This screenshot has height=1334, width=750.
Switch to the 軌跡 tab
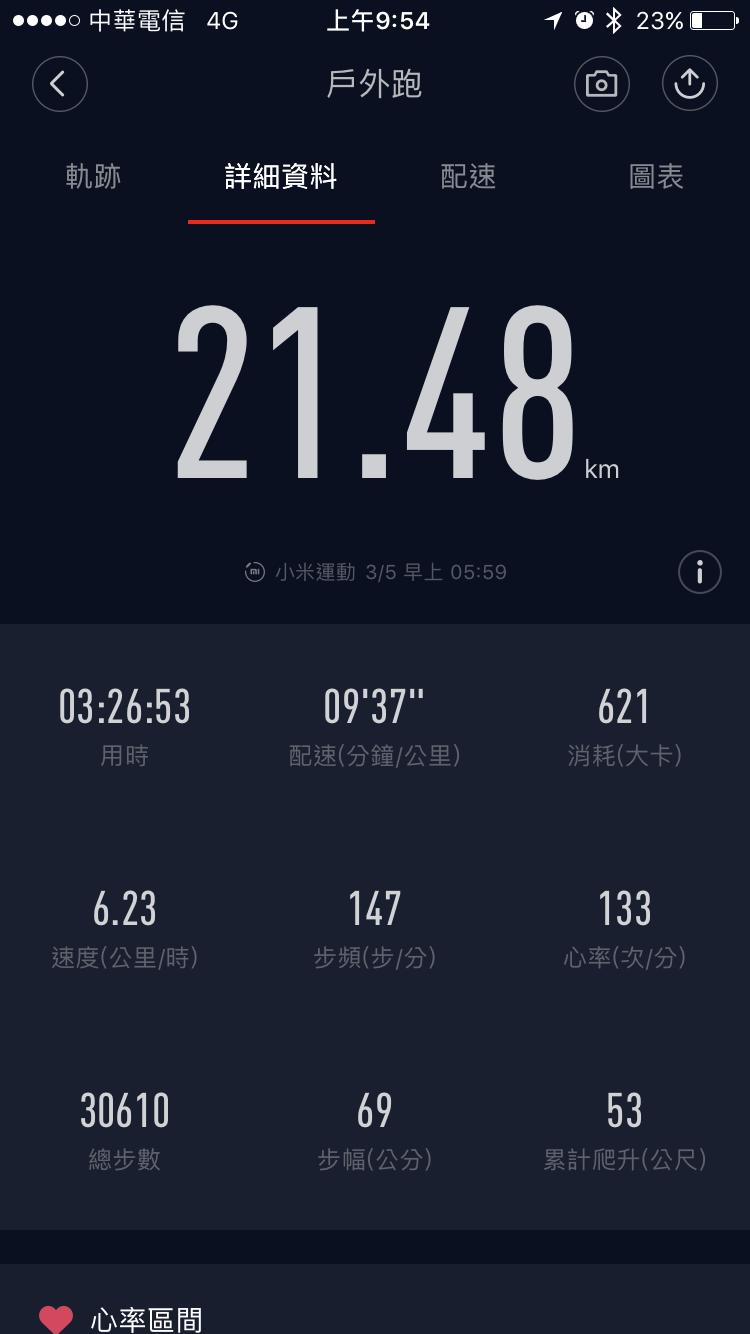(93, 177)
